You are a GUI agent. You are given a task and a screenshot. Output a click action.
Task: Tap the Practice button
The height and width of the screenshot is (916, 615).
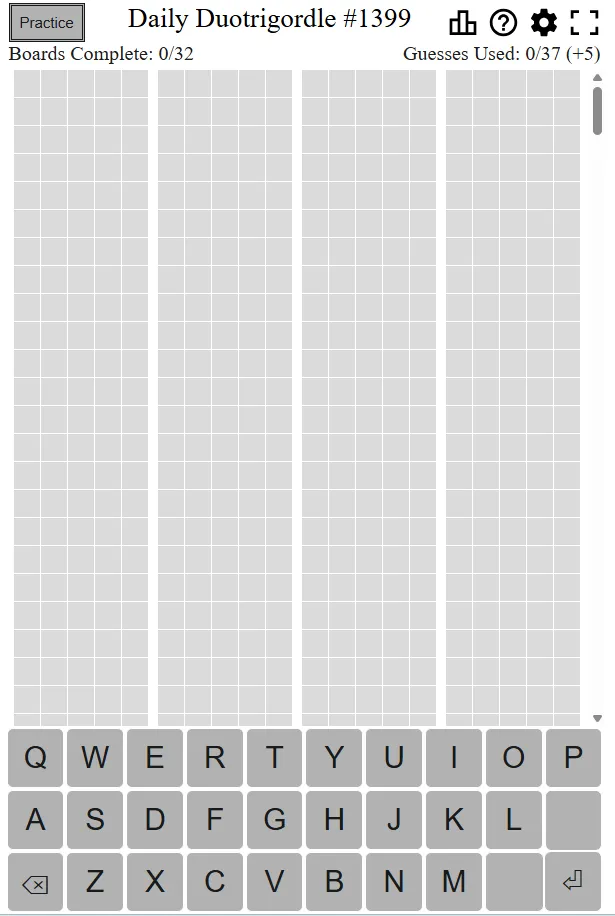tap(47, 22)
